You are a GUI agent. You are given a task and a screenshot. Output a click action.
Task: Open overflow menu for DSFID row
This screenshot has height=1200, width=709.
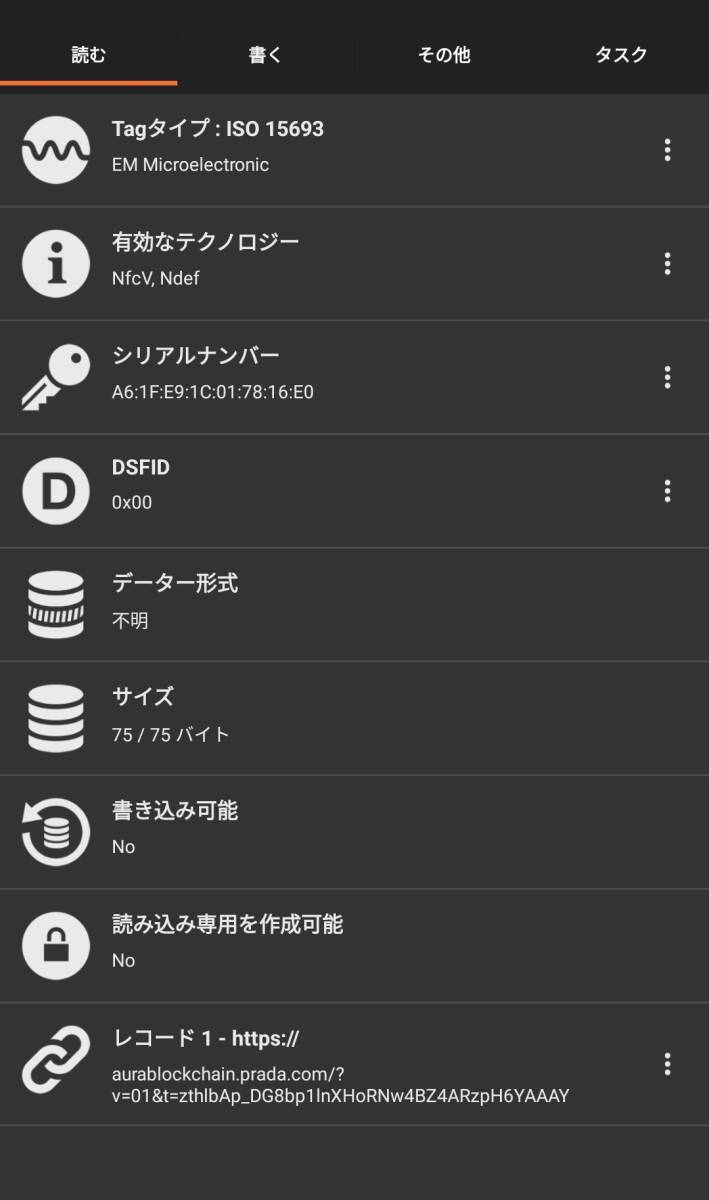[x=667, y=491]
